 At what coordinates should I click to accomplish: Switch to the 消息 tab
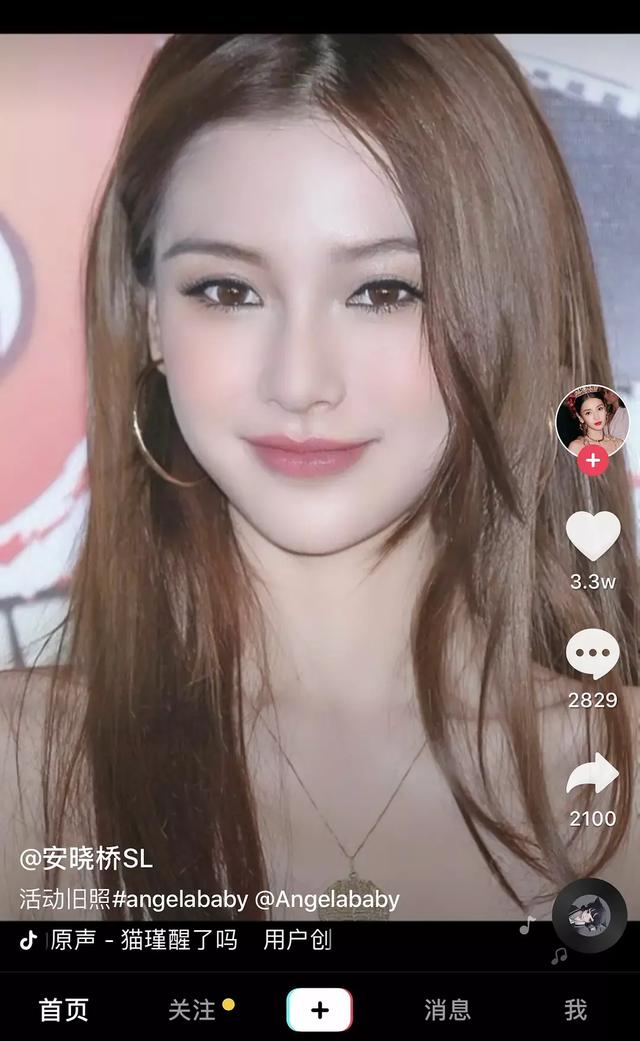pyautogui.click(x=447, y=1010)
